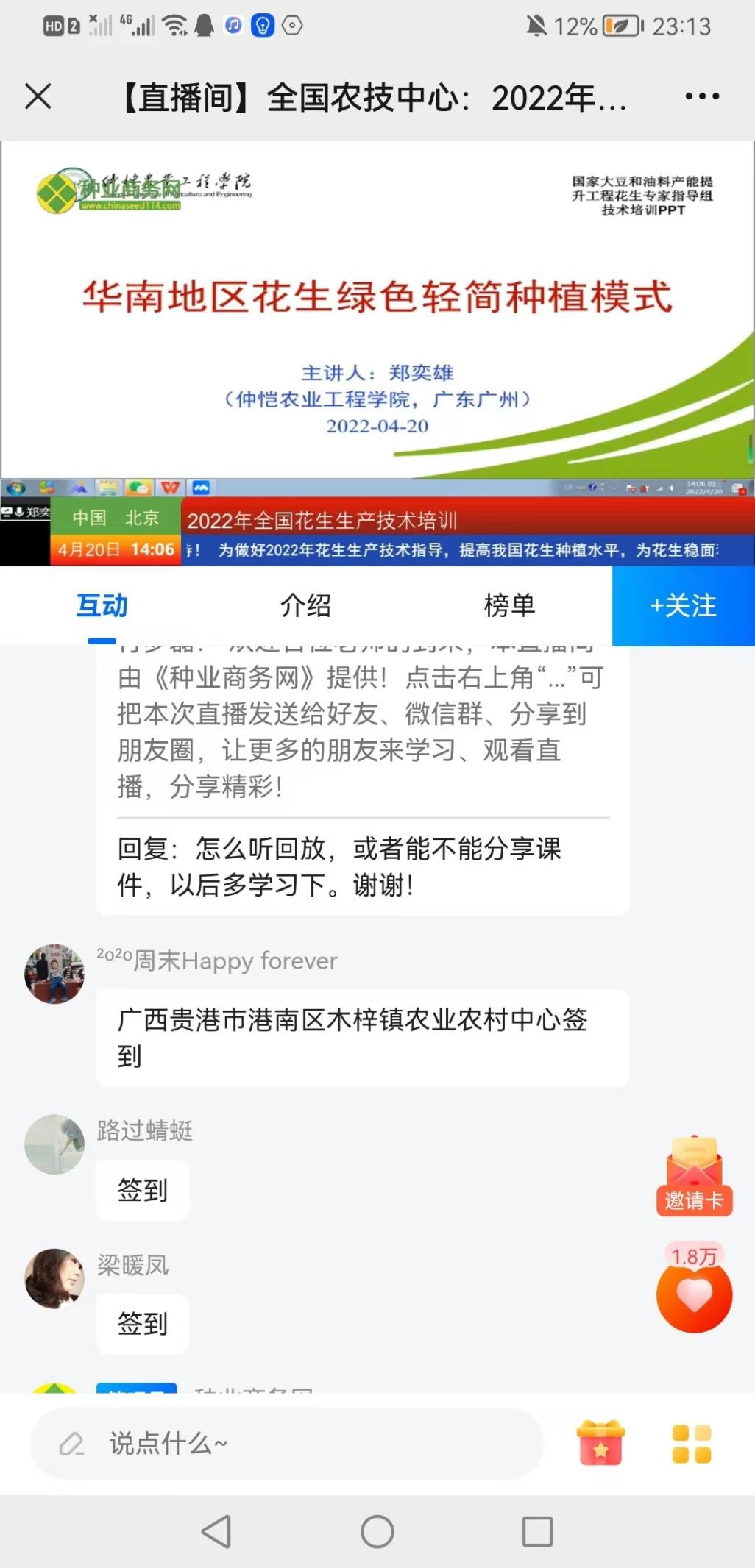
Task: Open the overflow menu with three dots
Action: tap(701, 96)
